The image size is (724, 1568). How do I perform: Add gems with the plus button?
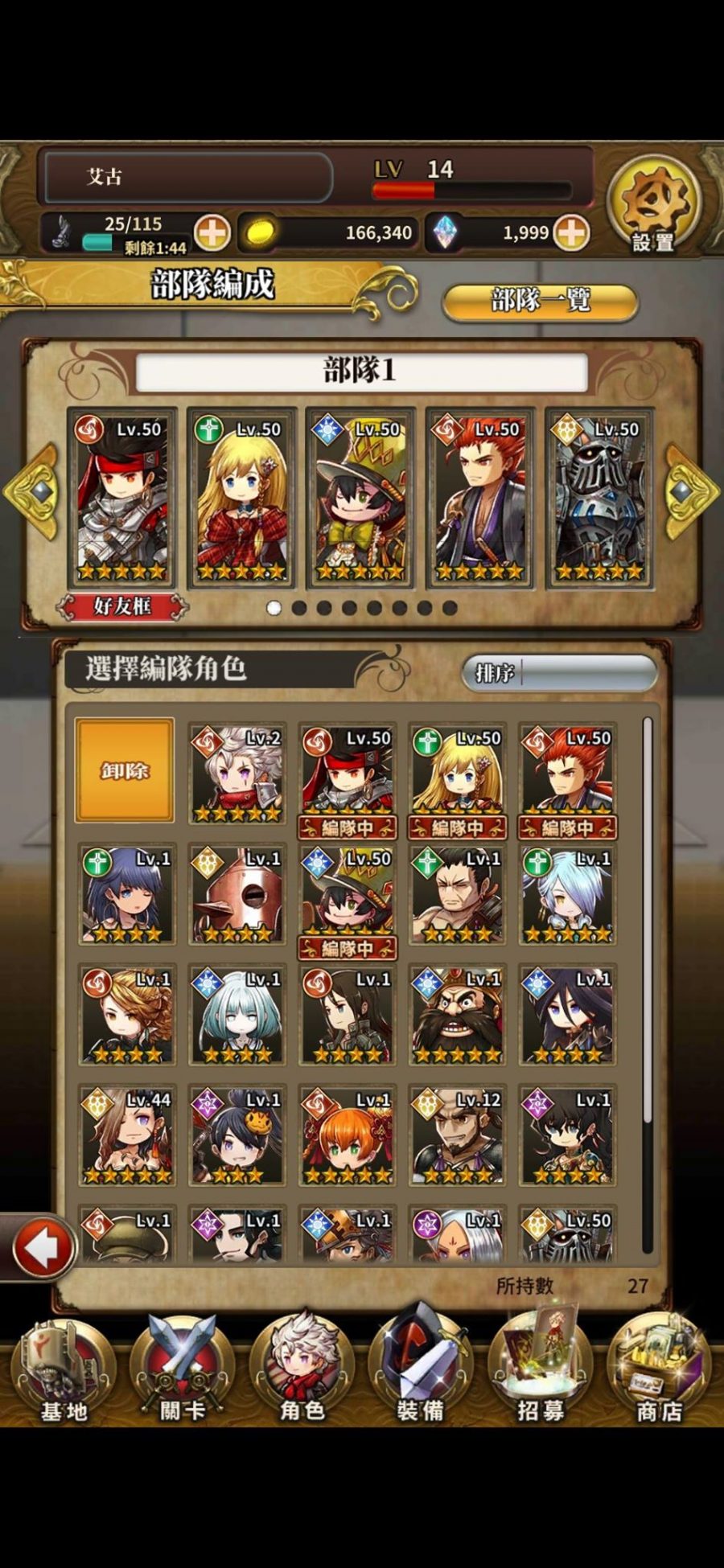[x=571, y=233]
